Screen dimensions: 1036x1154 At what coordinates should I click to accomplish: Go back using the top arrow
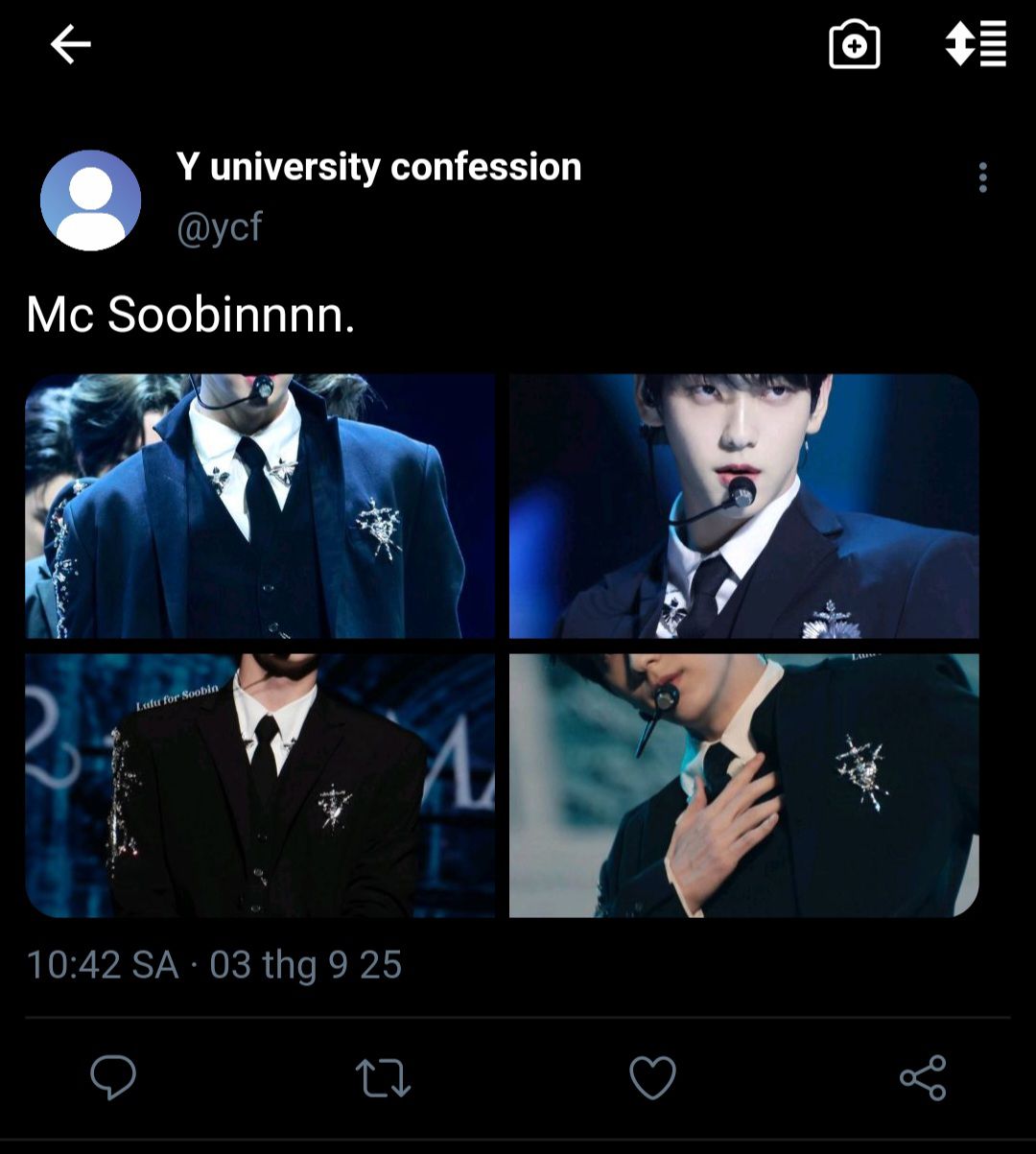tap(70, 44)
